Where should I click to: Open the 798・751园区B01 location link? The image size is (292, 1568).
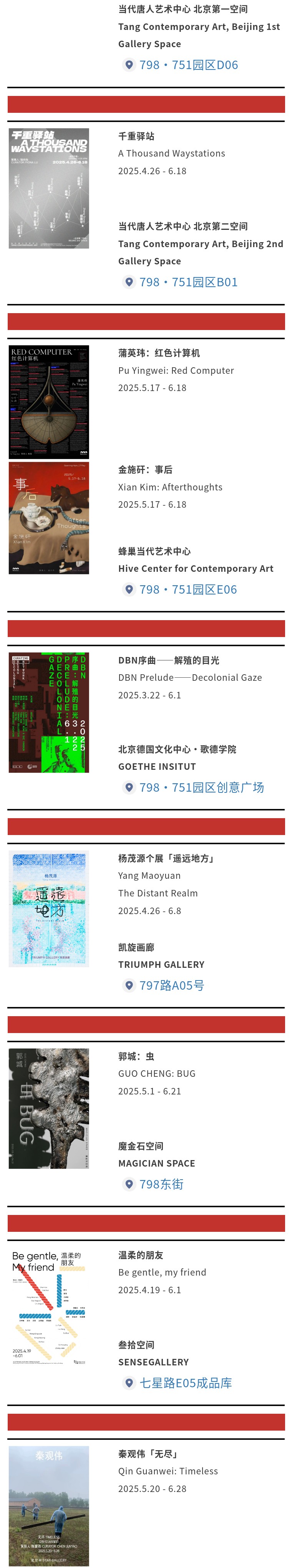coord(188,282)
